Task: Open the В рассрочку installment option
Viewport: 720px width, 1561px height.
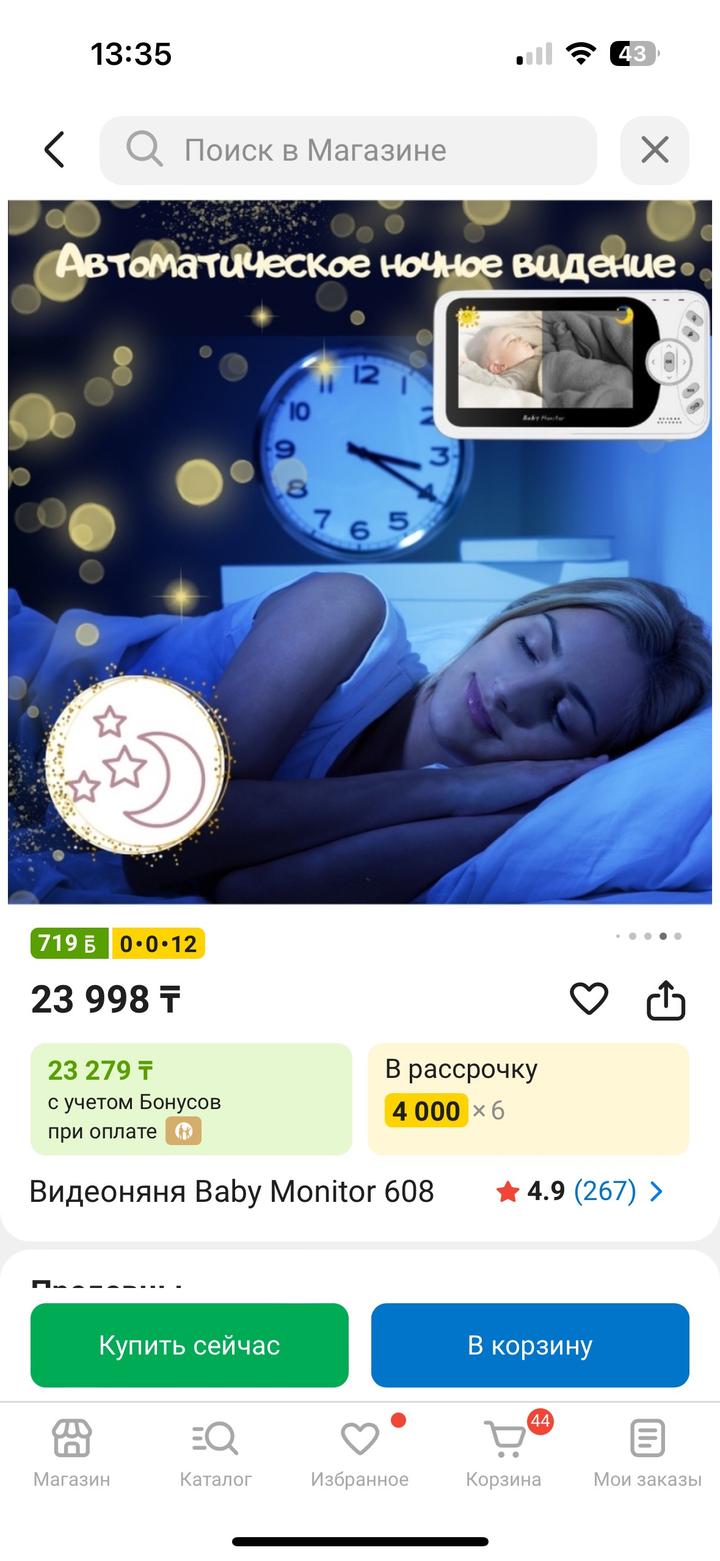Action: (528, 1099)
